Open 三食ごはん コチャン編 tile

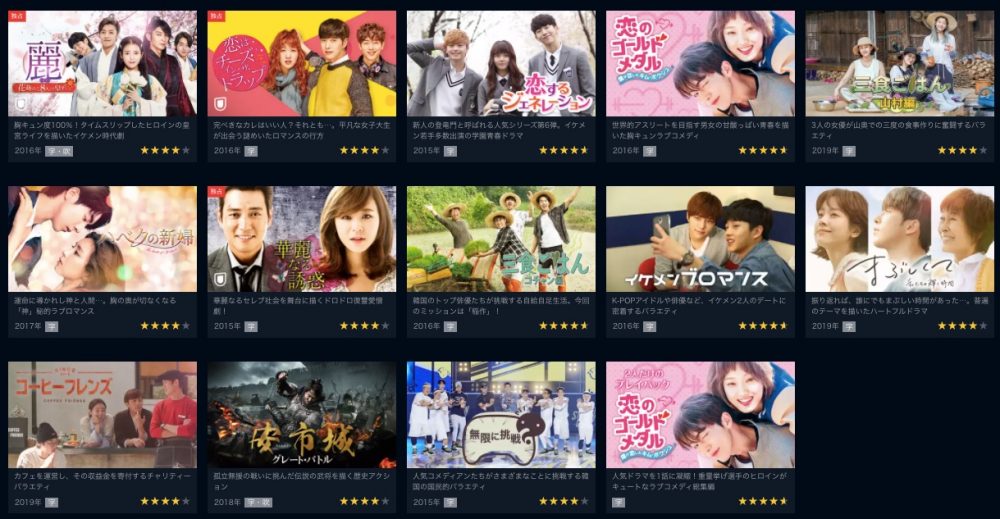(x=500, y=239)
